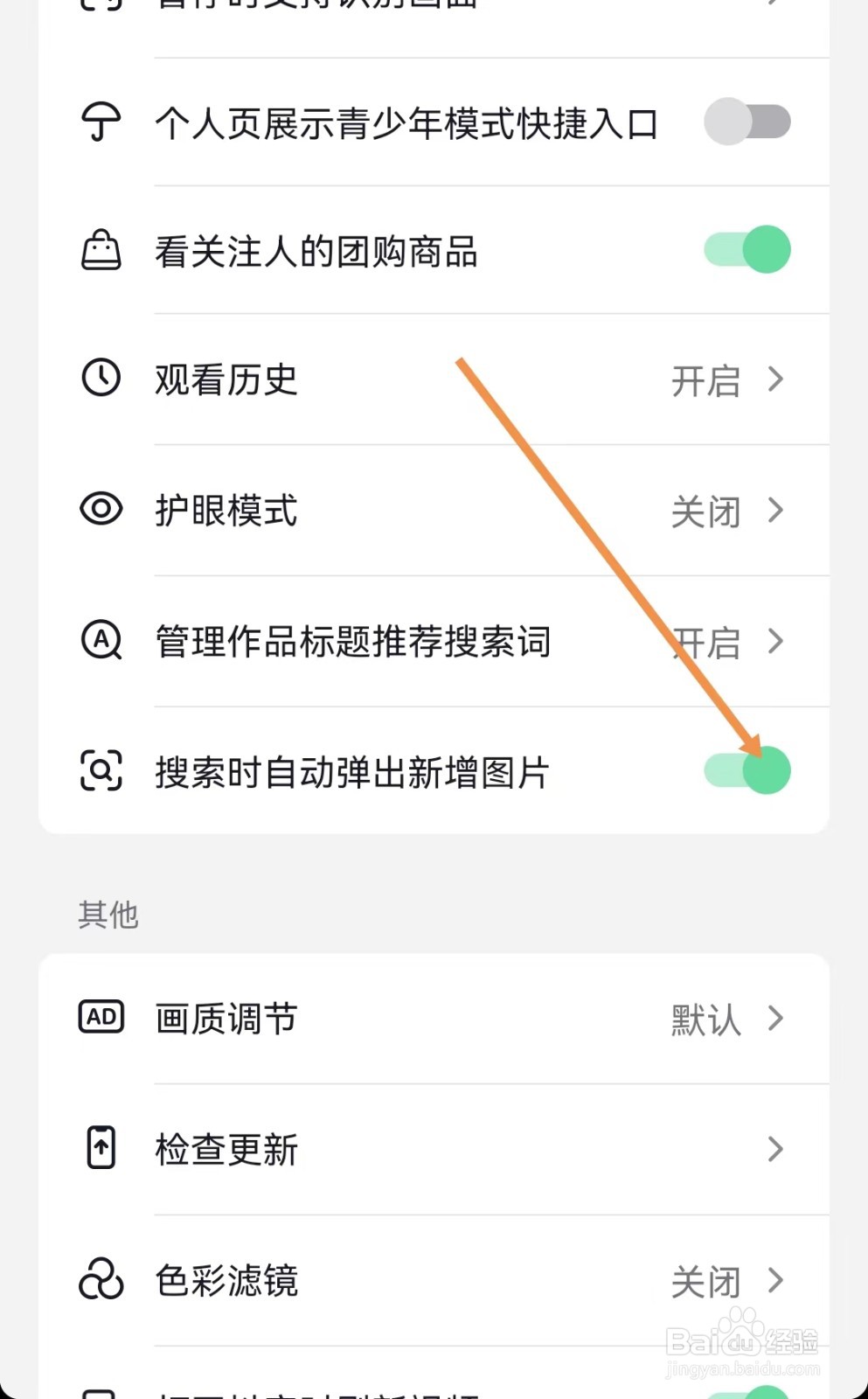This screenshot has width=868, height=1399.
Task: Open 护眼模式 options via its arrow
Action: 776,511
